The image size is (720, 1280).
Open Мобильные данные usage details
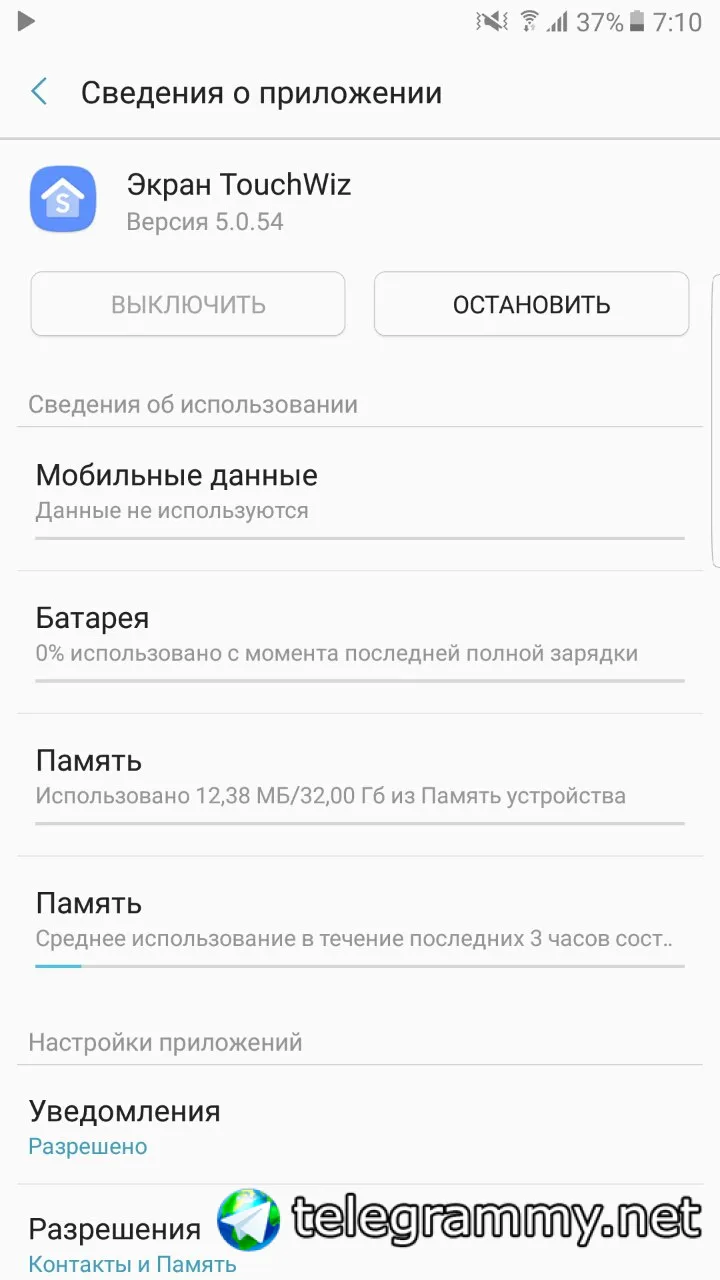point(360,492)
